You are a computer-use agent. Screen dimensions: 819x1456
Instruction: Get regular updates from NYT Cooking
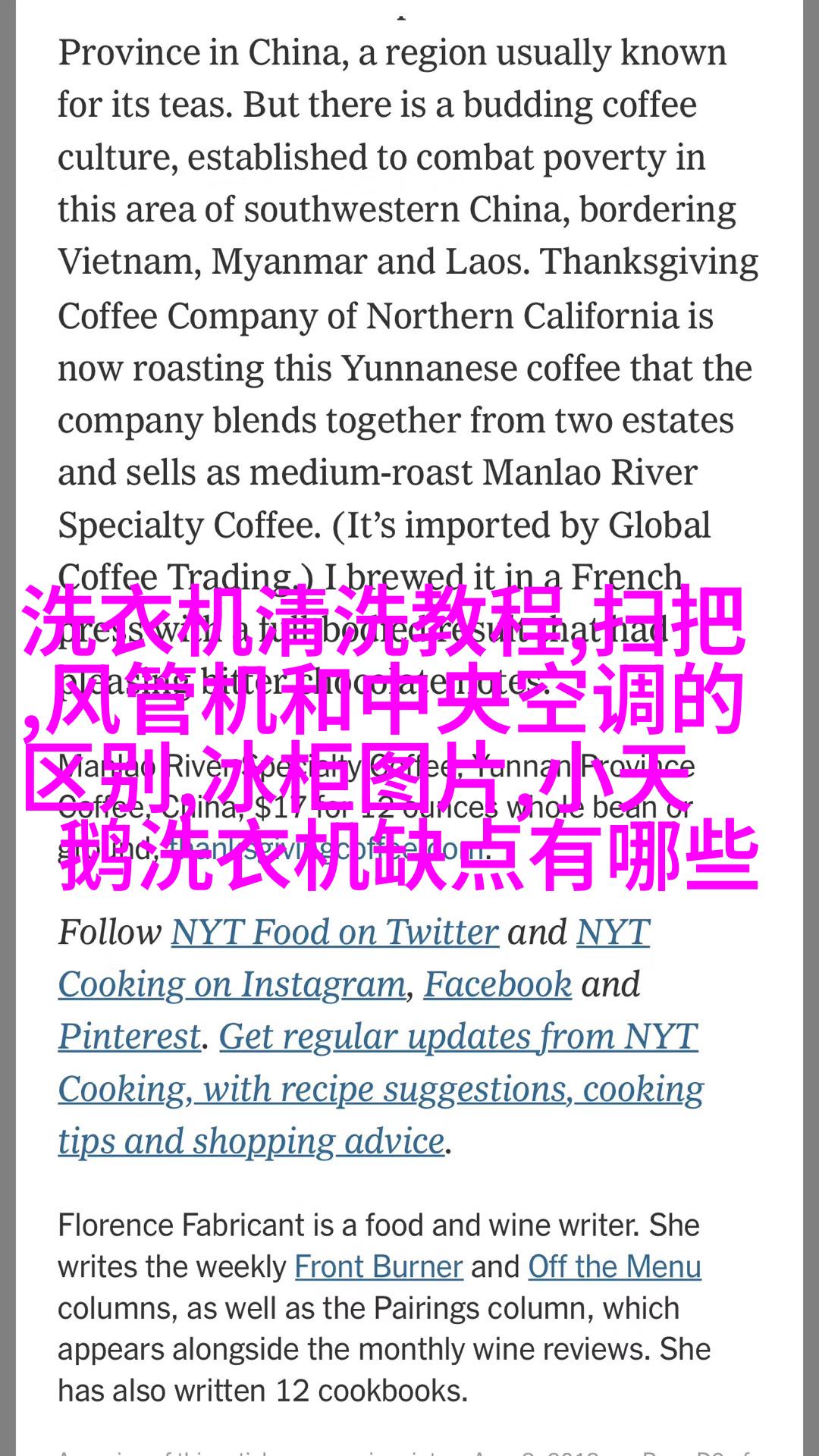click(x=381, y=1089)
